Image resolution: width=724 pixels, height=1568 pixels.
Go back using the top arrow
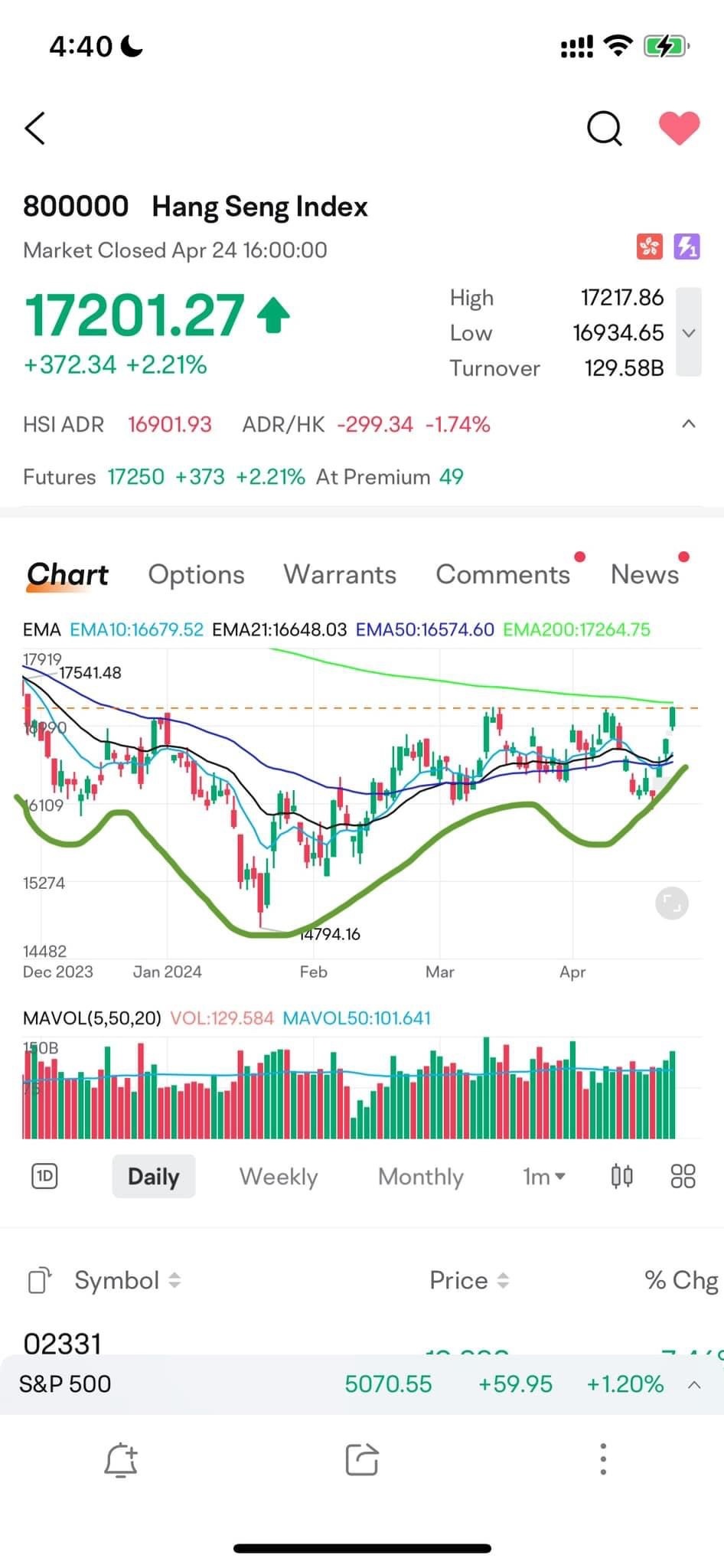pos(35,128)
